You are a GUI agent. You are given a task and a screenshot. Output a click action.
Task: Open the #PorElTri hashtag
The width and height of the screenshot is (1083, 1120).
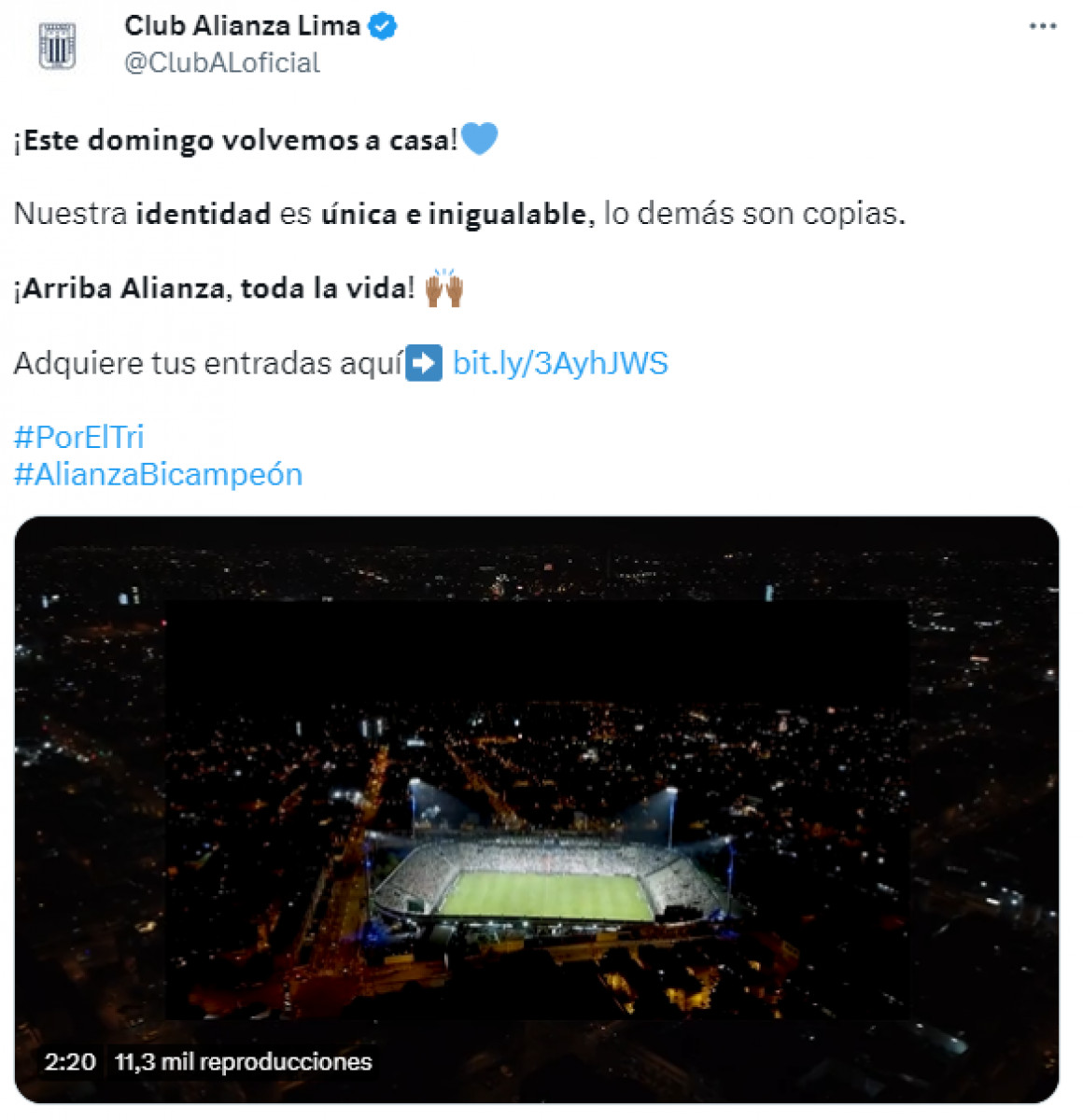pos(79,437)
